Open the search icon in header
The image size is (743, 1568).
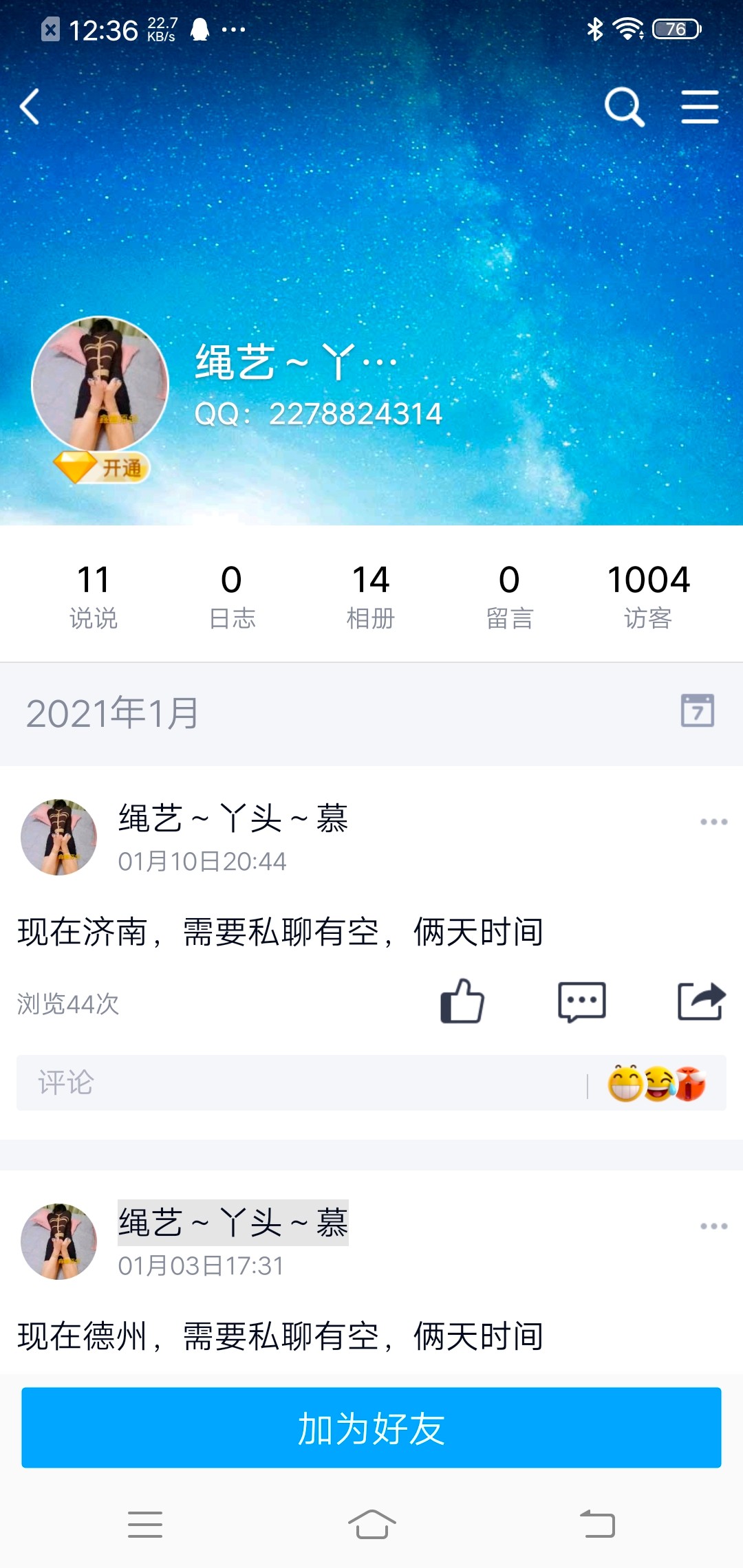click(624, 107)
